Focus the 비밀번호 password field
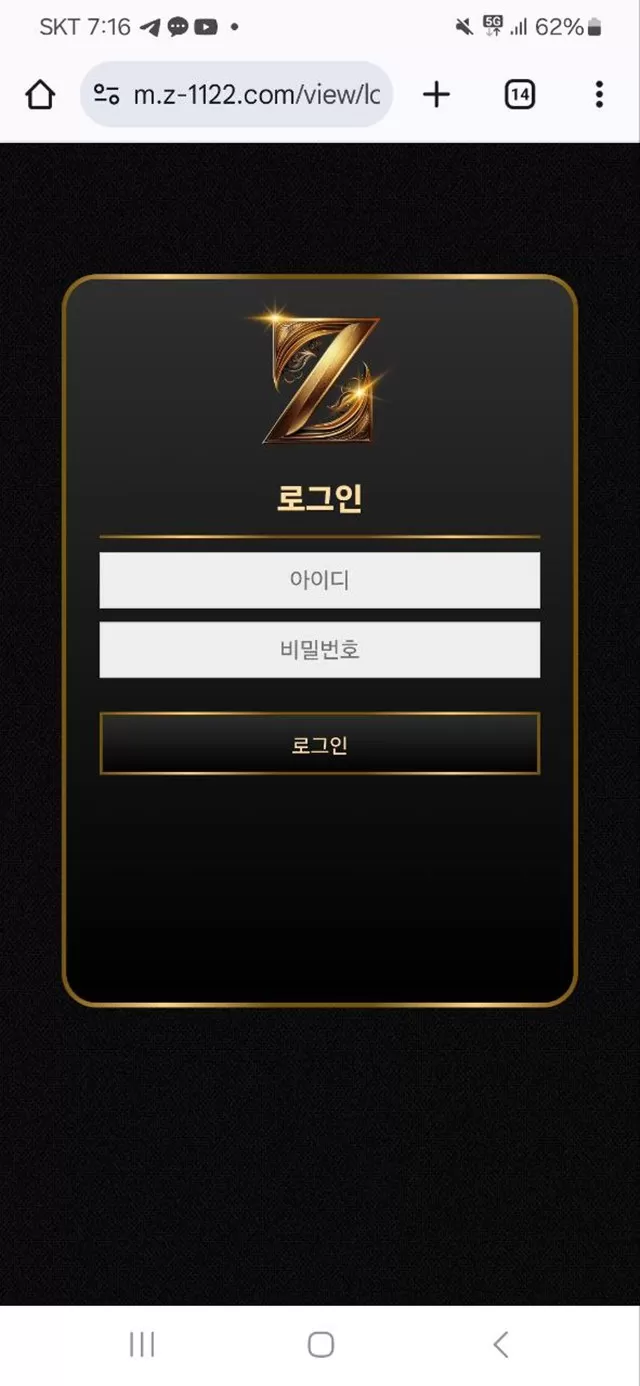This screenshot has height=1386, width=640. (x=319, y=650)
